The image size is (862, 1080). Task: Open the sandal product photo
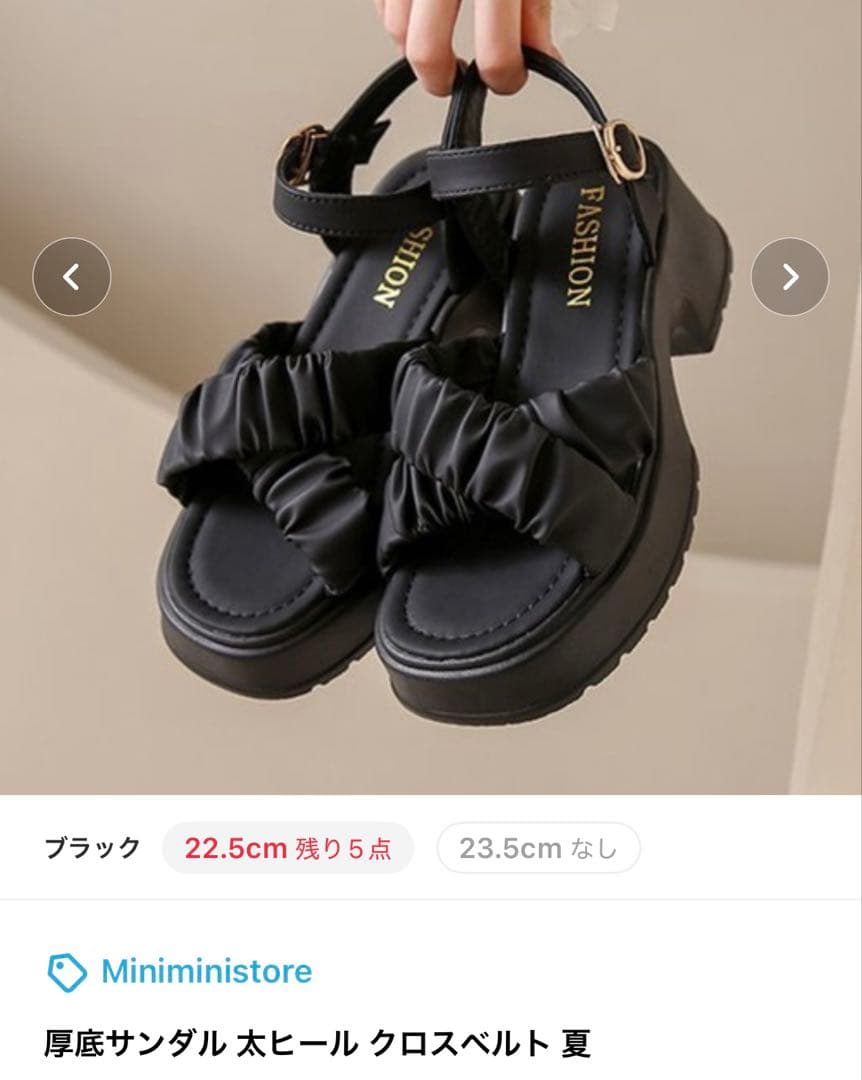431,397
